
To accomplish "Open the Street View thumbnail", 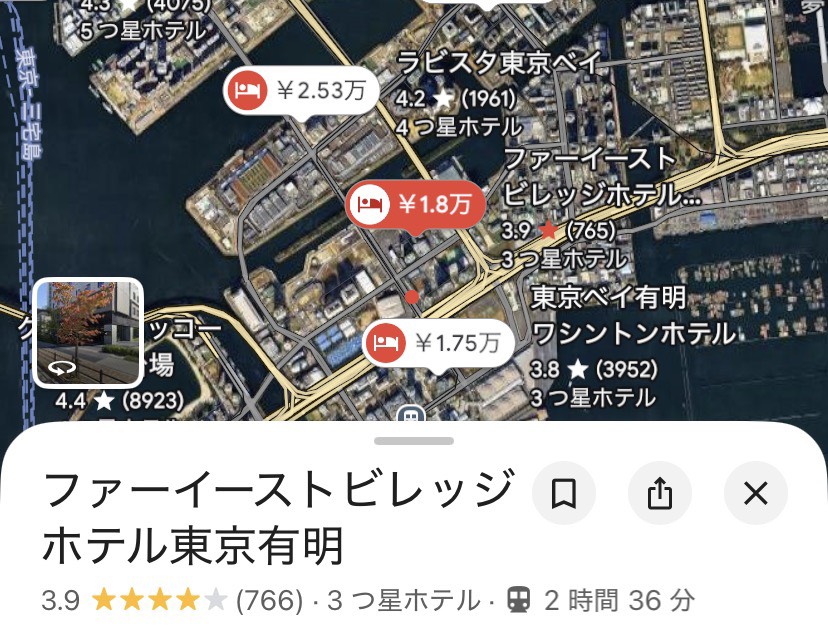I will tap(89, 333).
